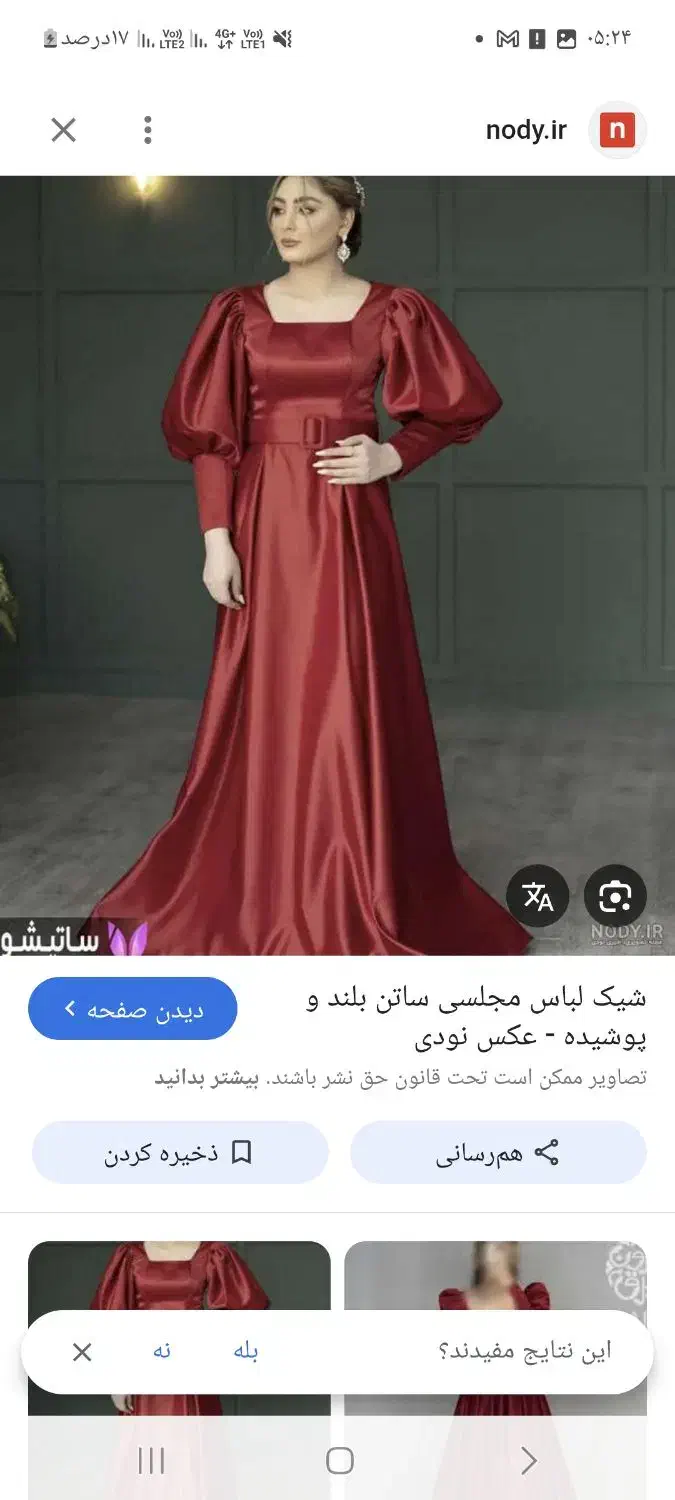The image size is (675, 1500).
Task: Open the بیشتر بدانید link
Action: click(206, 1078)
